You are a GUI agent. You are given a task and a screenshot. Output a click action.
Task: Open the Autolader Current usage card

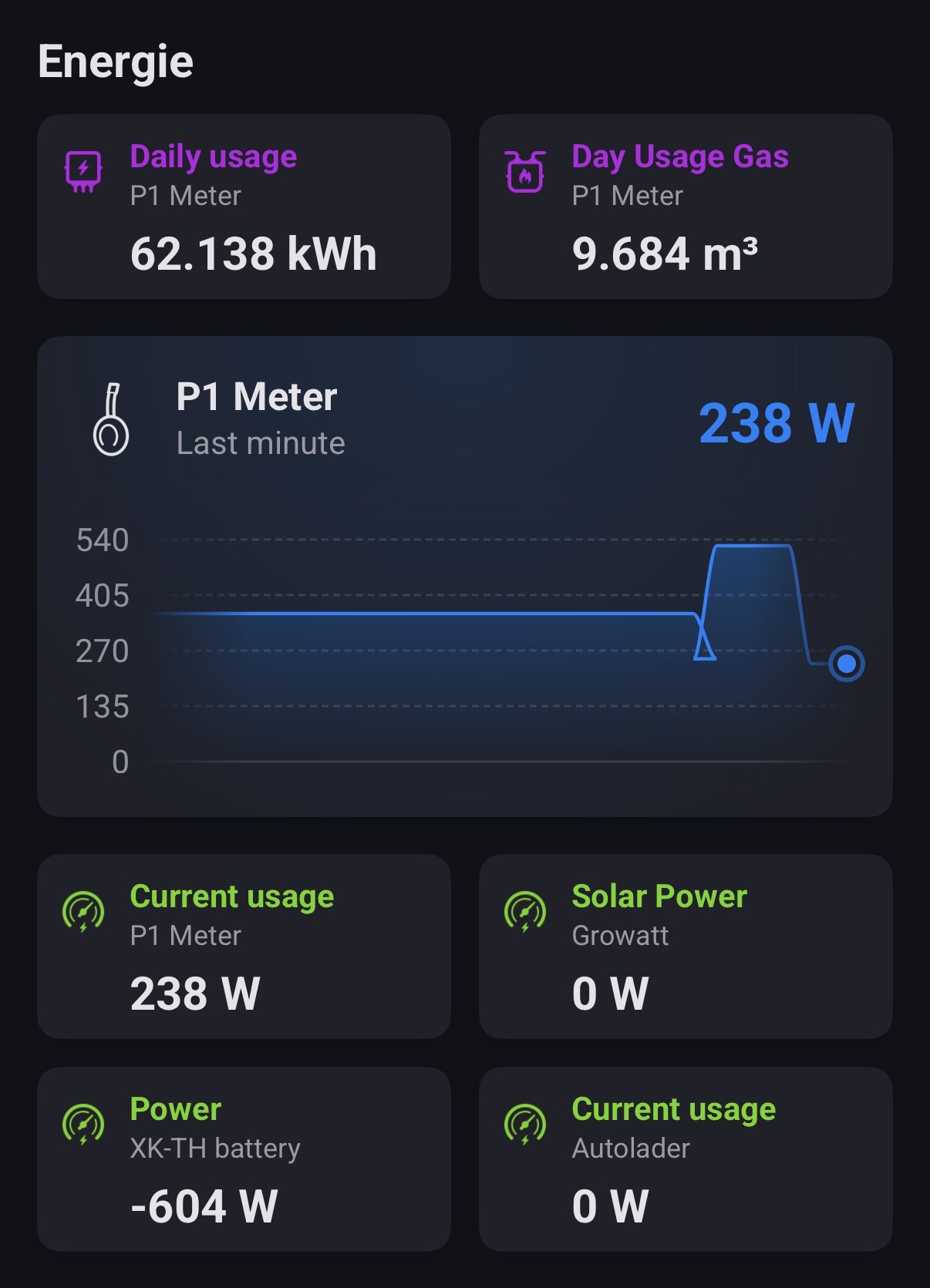(x=685, y=1159)
